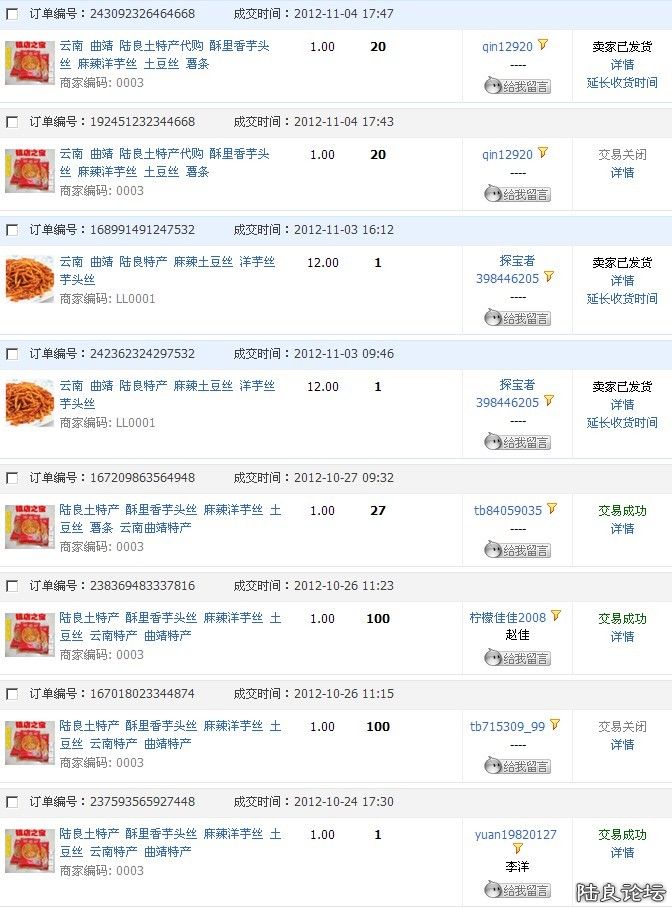View 详情 of closed order 192451232344668
This screenshot has height=908, width=672.
(622, 173)
